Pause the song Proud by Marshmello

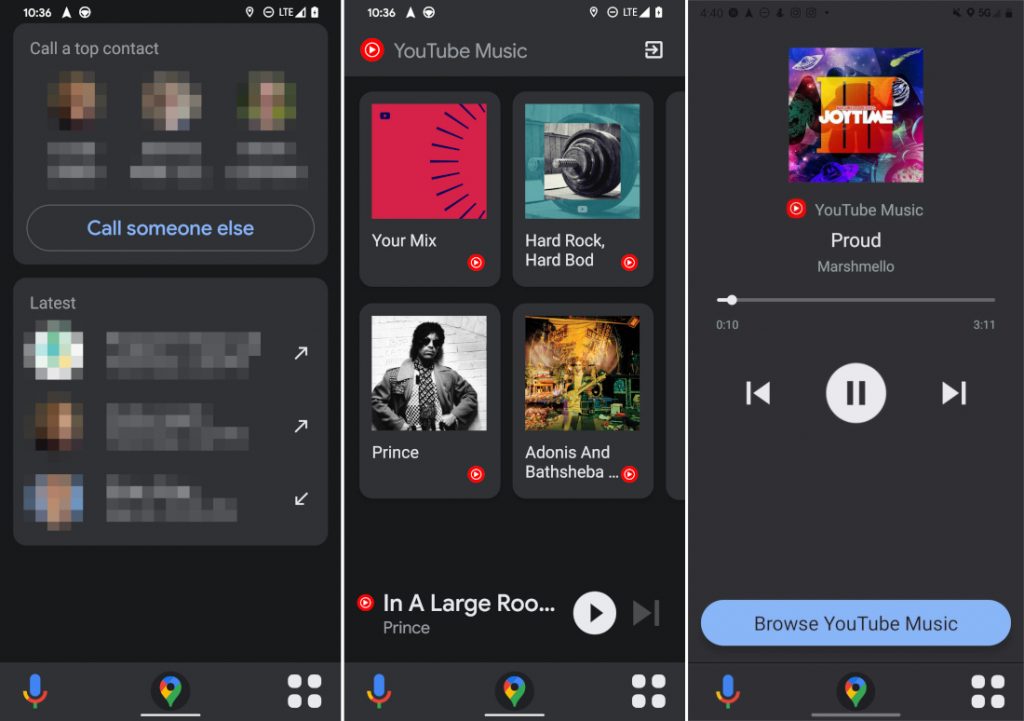[856, 393]
